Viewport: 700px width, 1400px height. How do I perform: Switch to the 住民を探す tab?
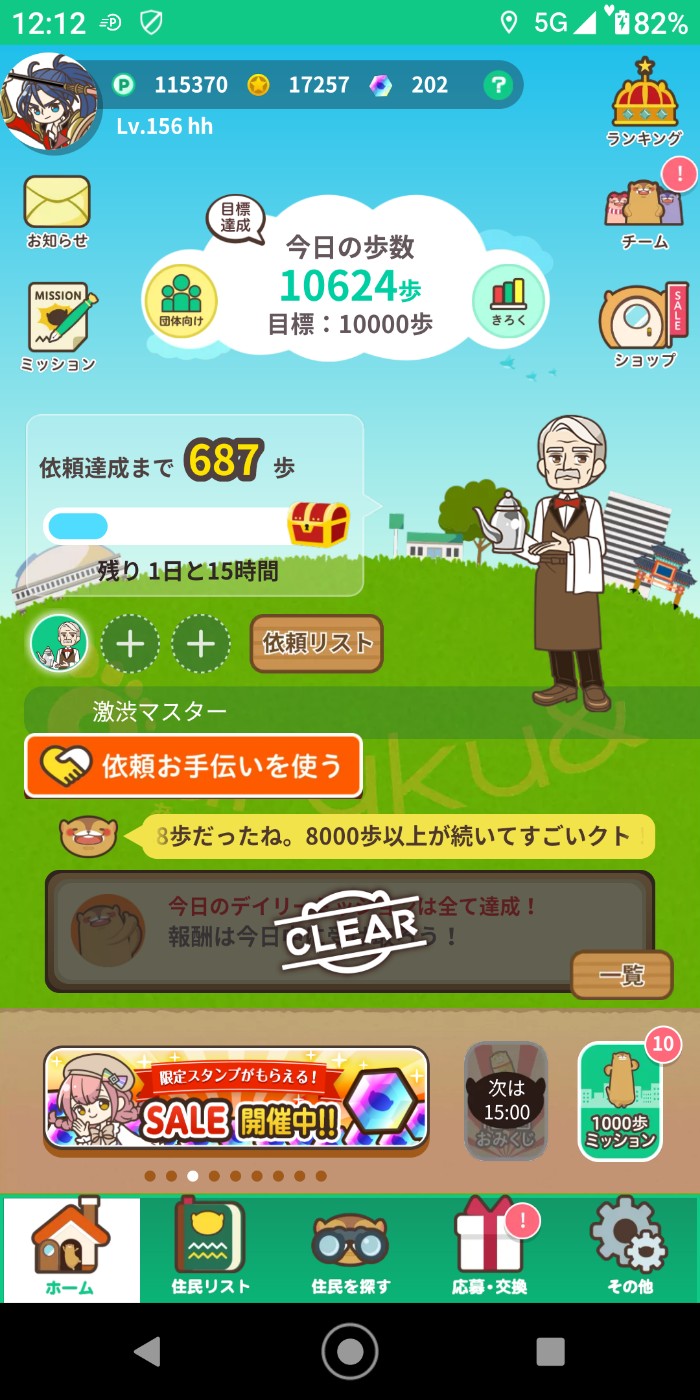(x=350, y=1249)
